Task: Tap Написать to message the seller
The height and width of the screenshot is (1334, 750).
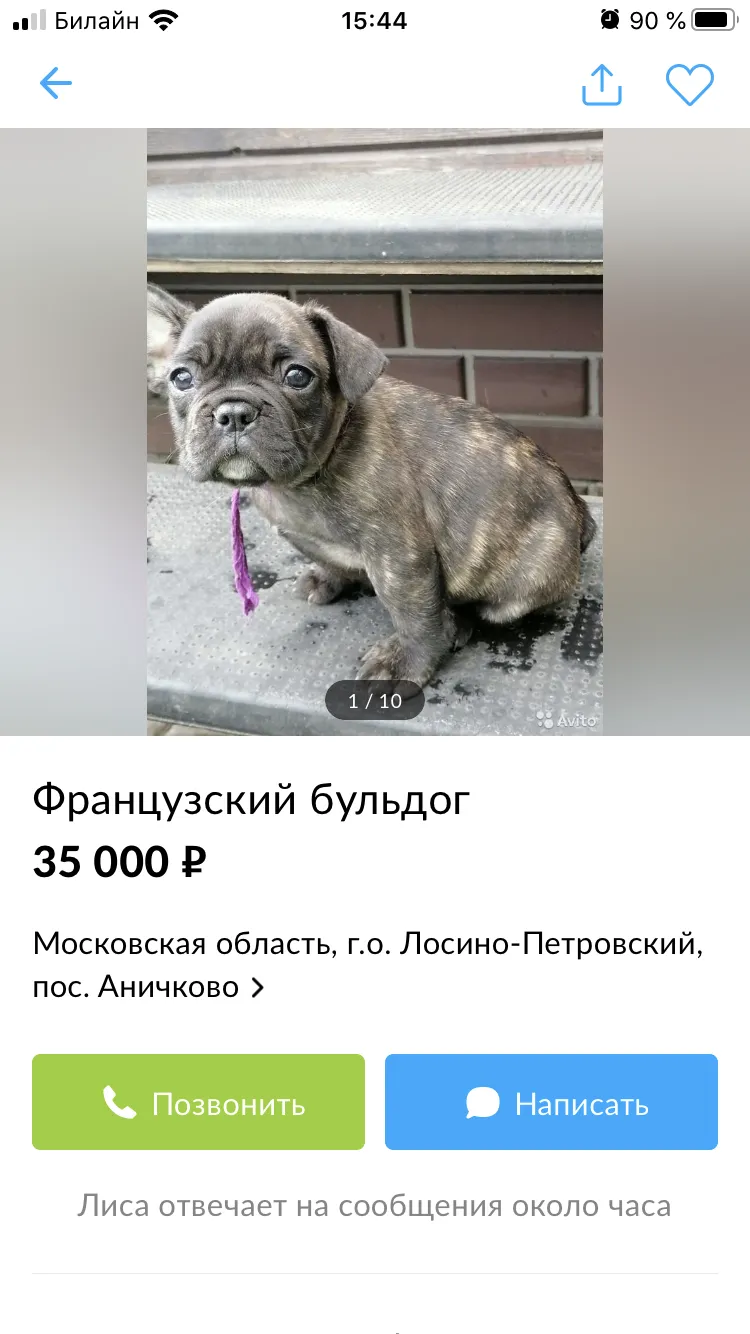Action: tap(551, 1102)
